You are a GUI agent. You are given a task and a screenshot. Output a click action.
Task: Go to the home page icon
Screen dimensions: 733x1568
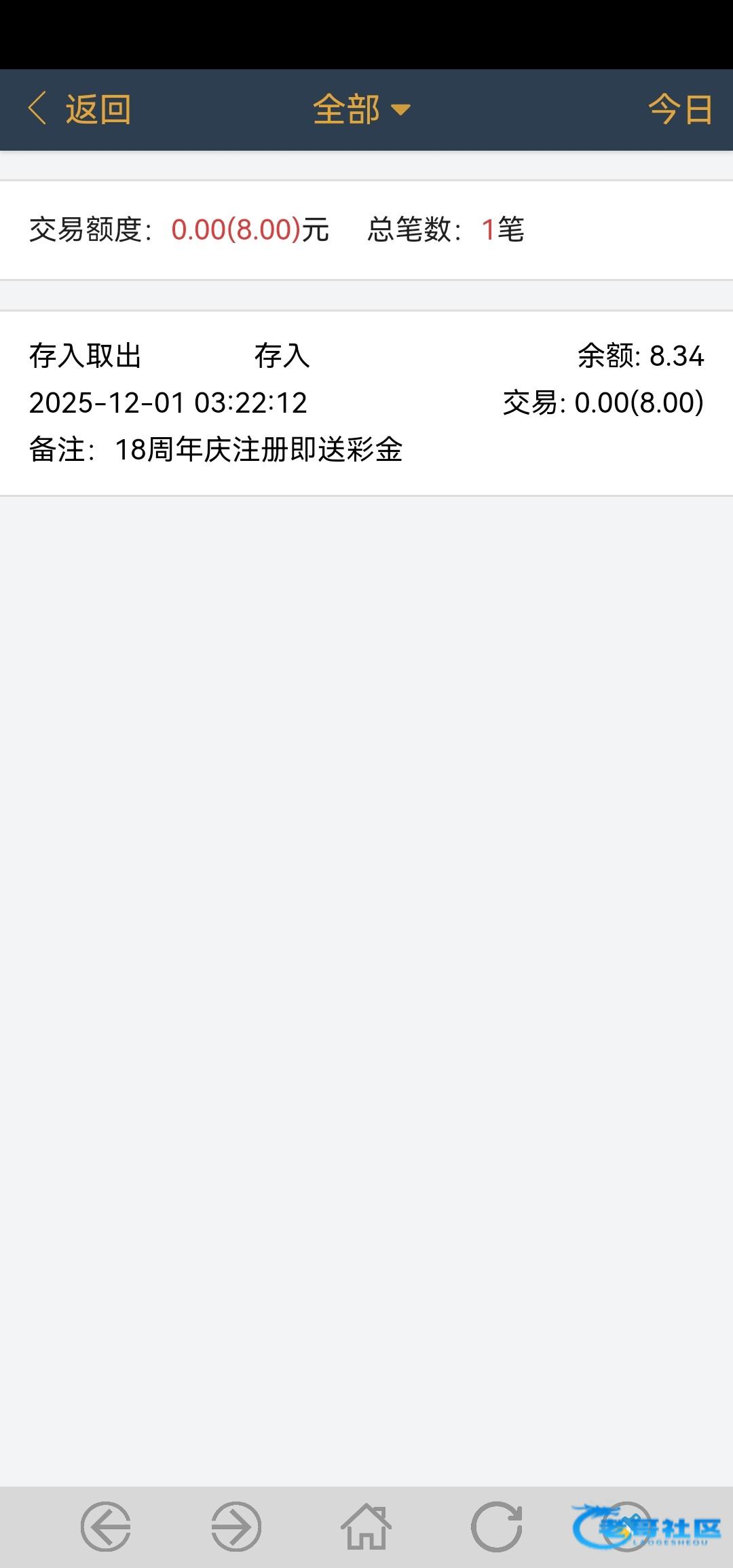click(x=366, y=1527)
